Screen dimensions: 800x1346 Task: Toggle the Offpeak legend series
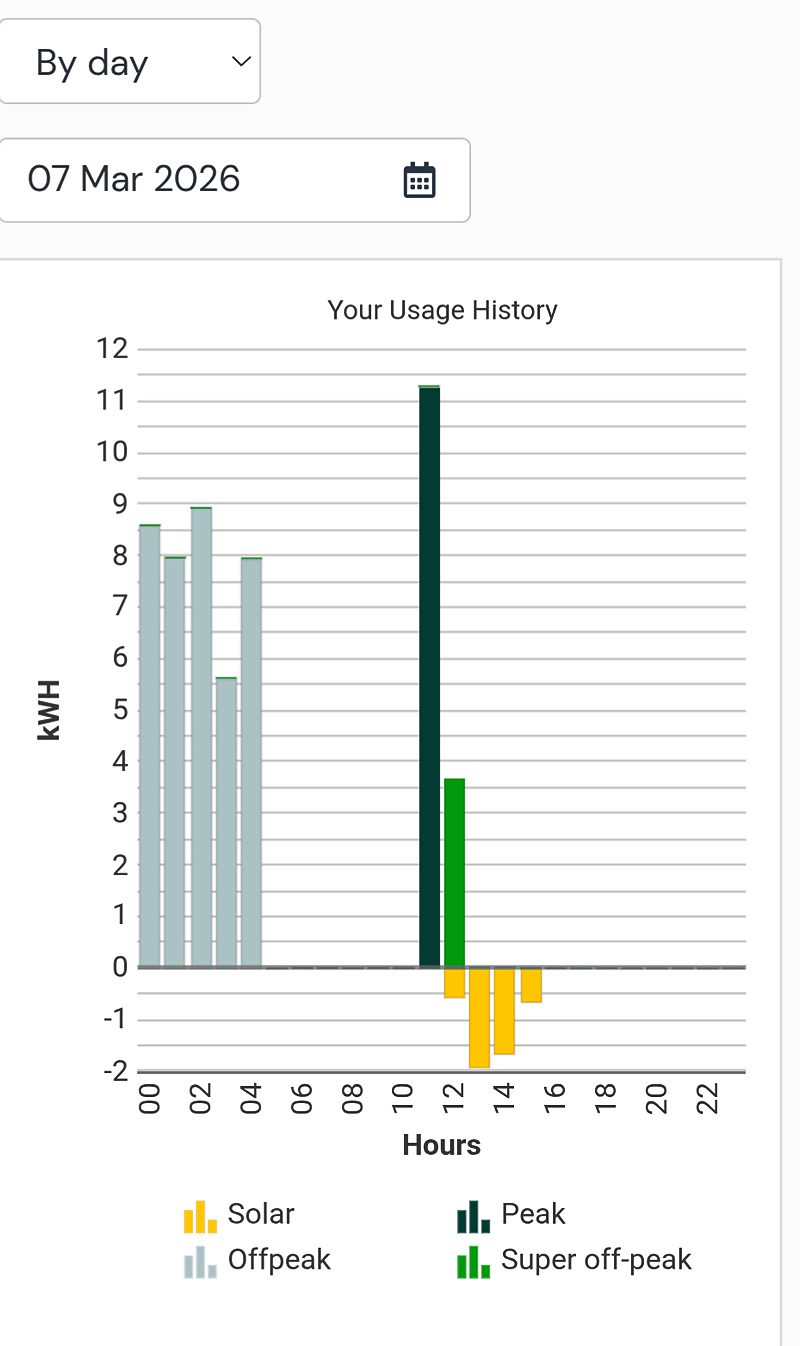pos(258,1260)
